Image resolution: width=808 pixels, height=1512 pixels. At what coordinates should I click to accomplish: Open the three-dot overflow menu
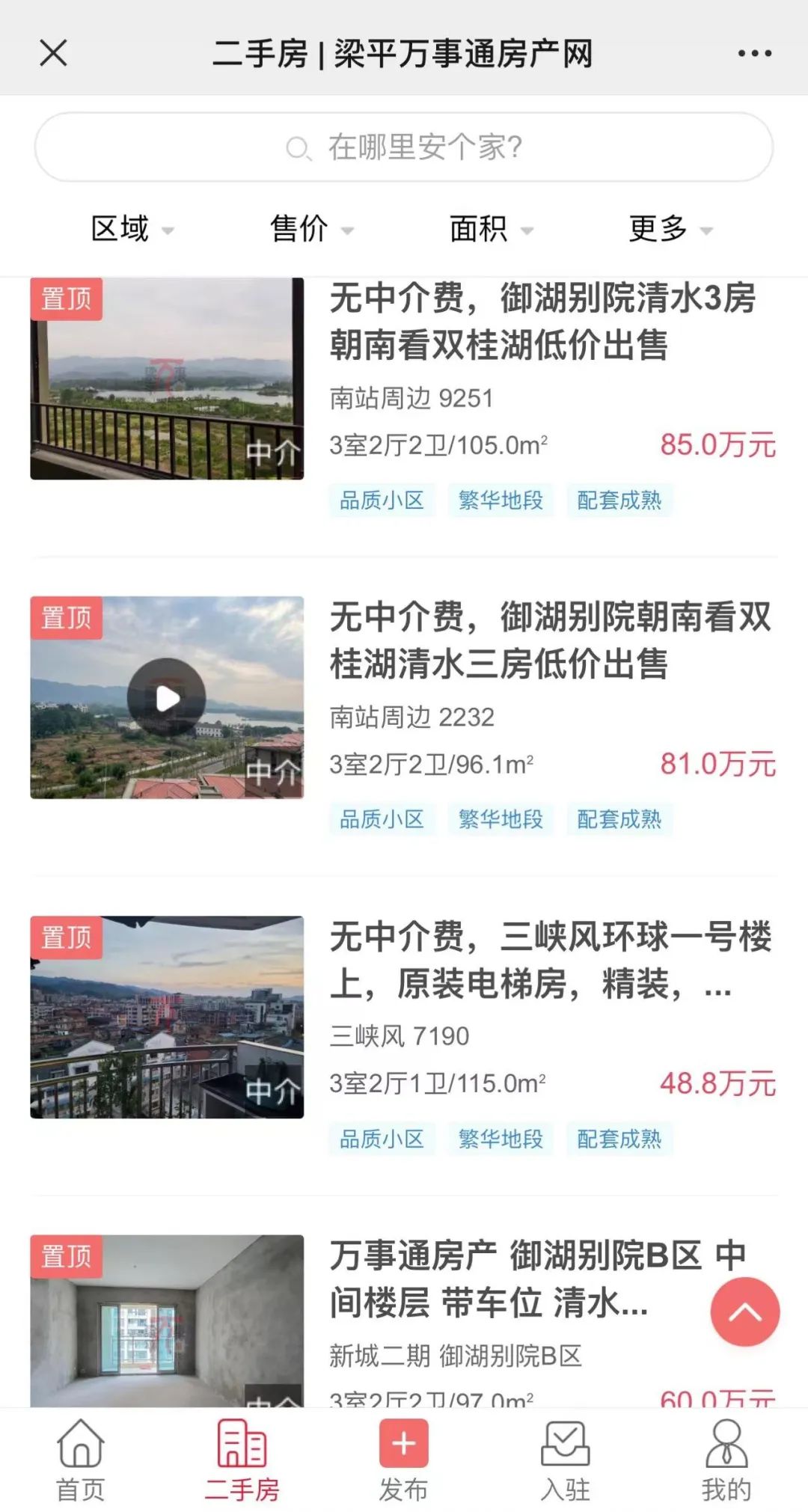click(754, 53)
